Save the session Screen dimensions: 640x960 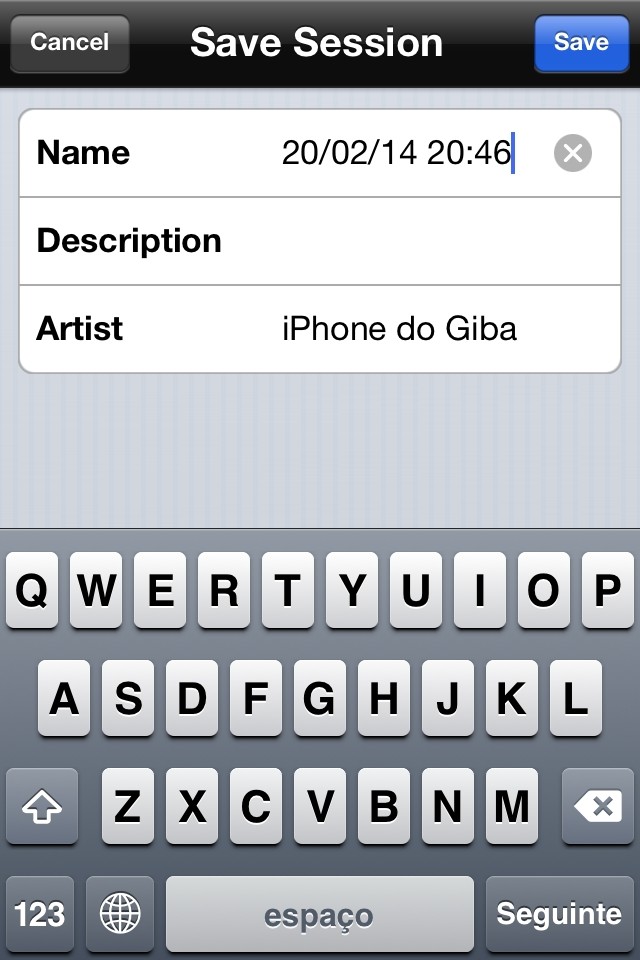(x=581, y=43)
